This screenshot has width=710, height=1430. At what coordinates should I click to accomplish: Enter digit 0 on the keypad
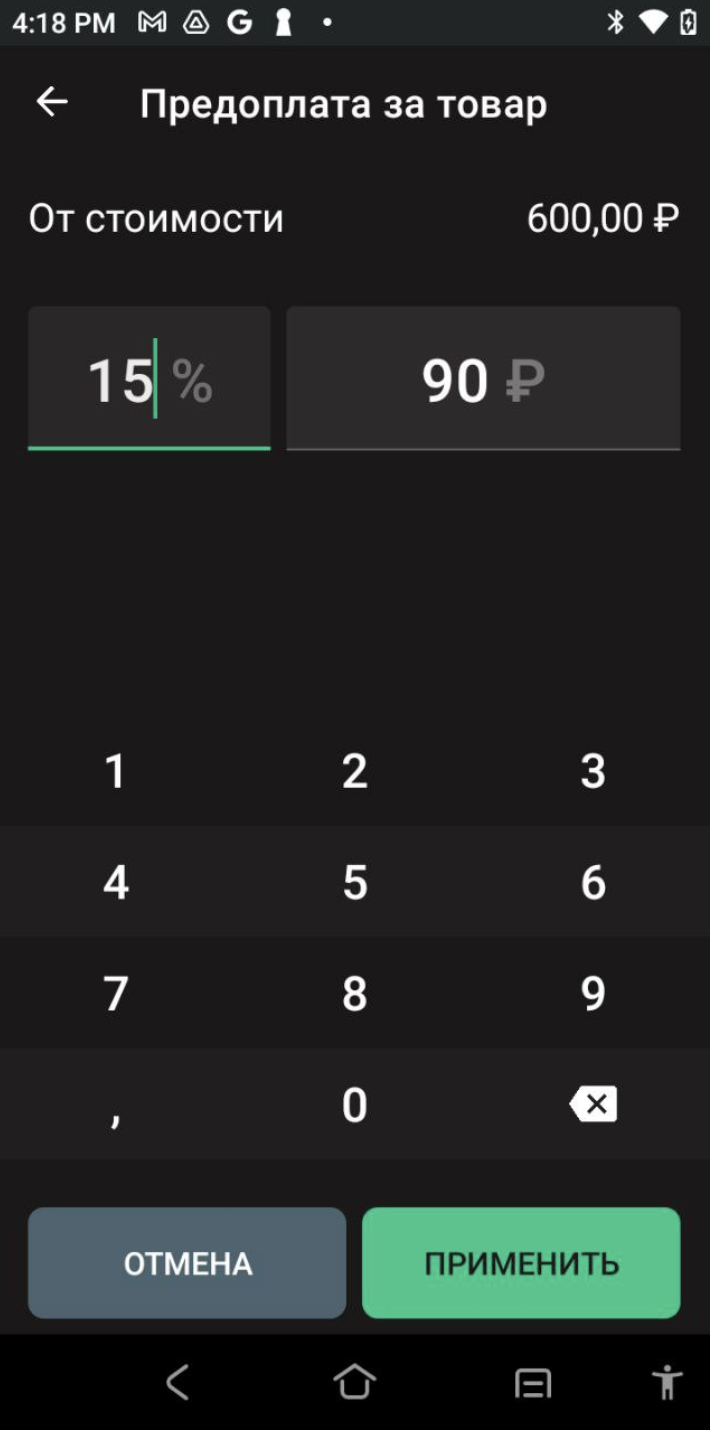click(x=354, y=1104)
